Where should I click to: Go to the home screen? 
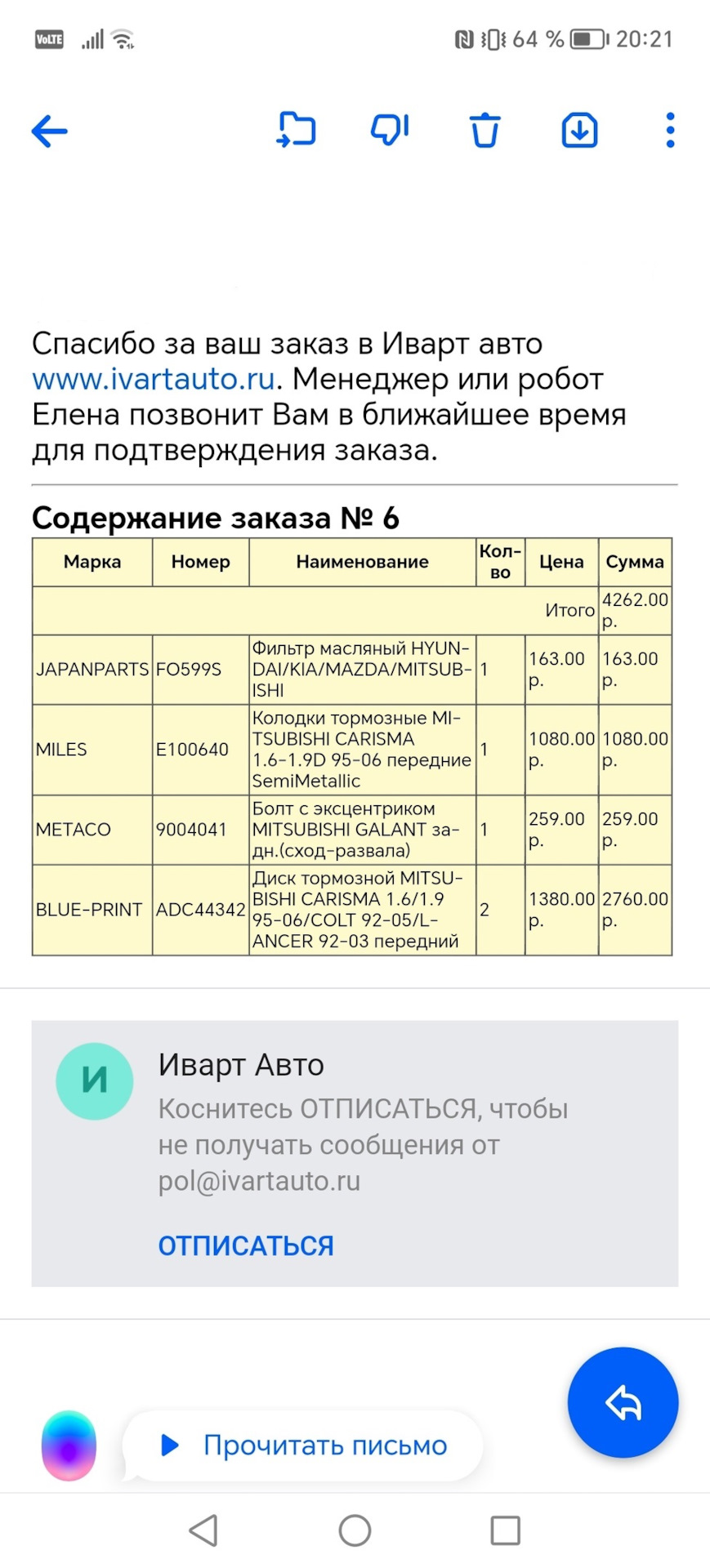(x=355, y=1530)
